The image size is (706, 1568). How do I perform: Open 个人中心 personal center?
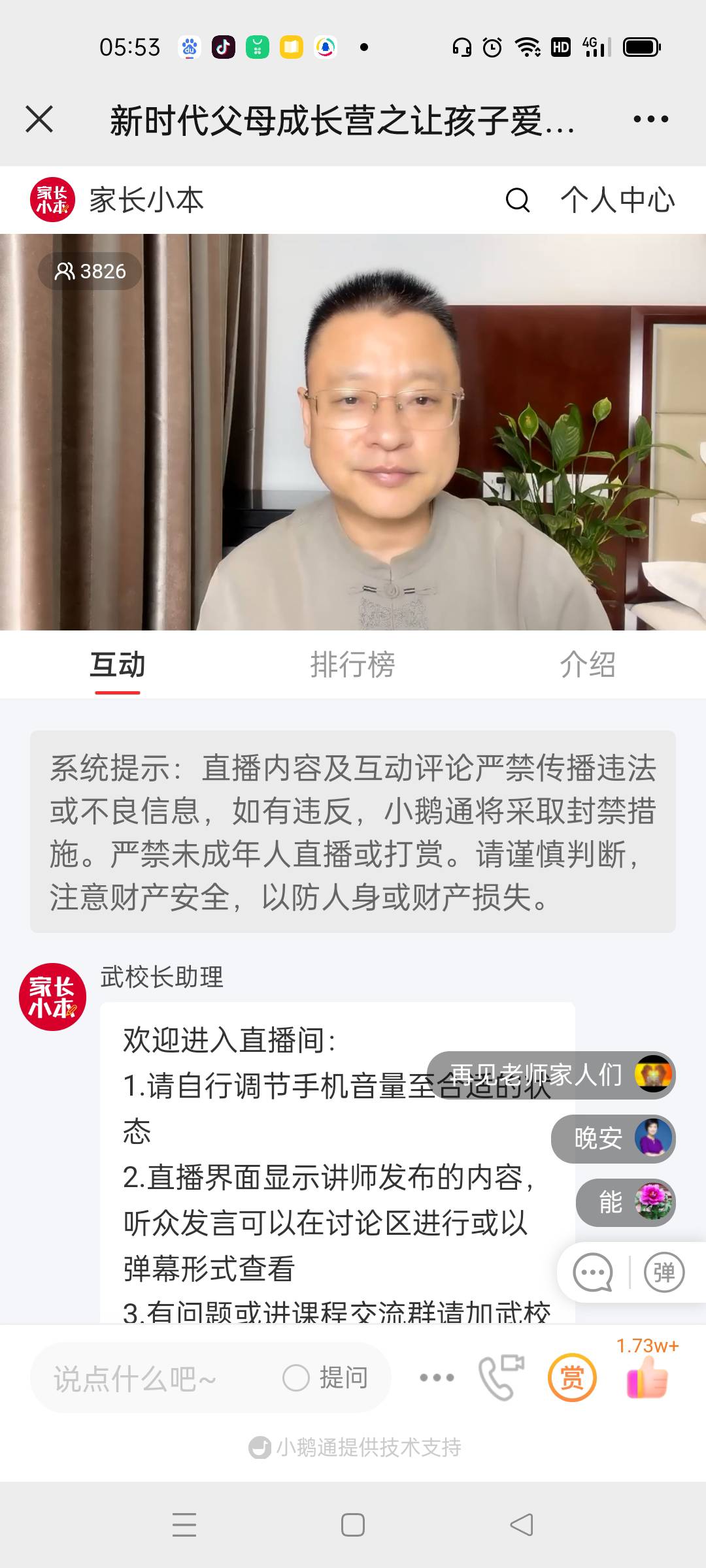click(x=617, y=200)
